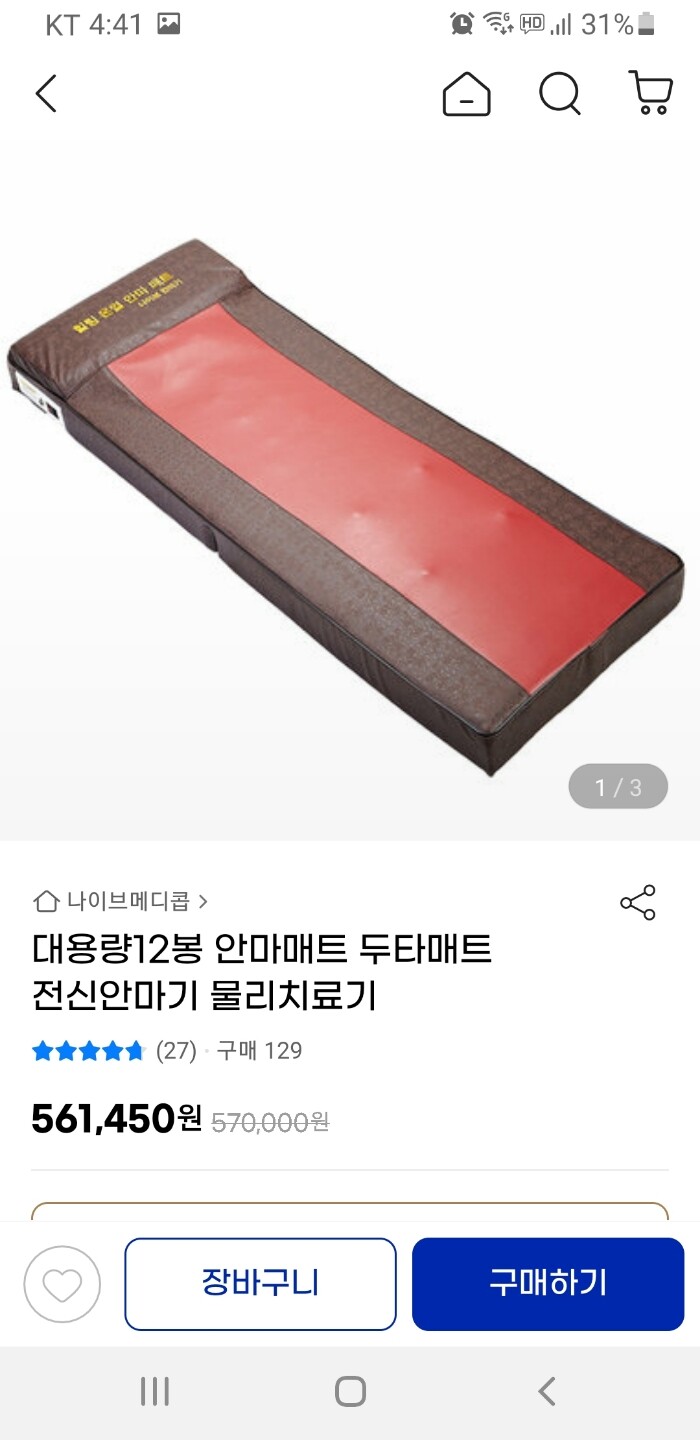700x1440 pixels.
Task: Open recent apps in navigation bar
Action: [x=155, y=1391]
